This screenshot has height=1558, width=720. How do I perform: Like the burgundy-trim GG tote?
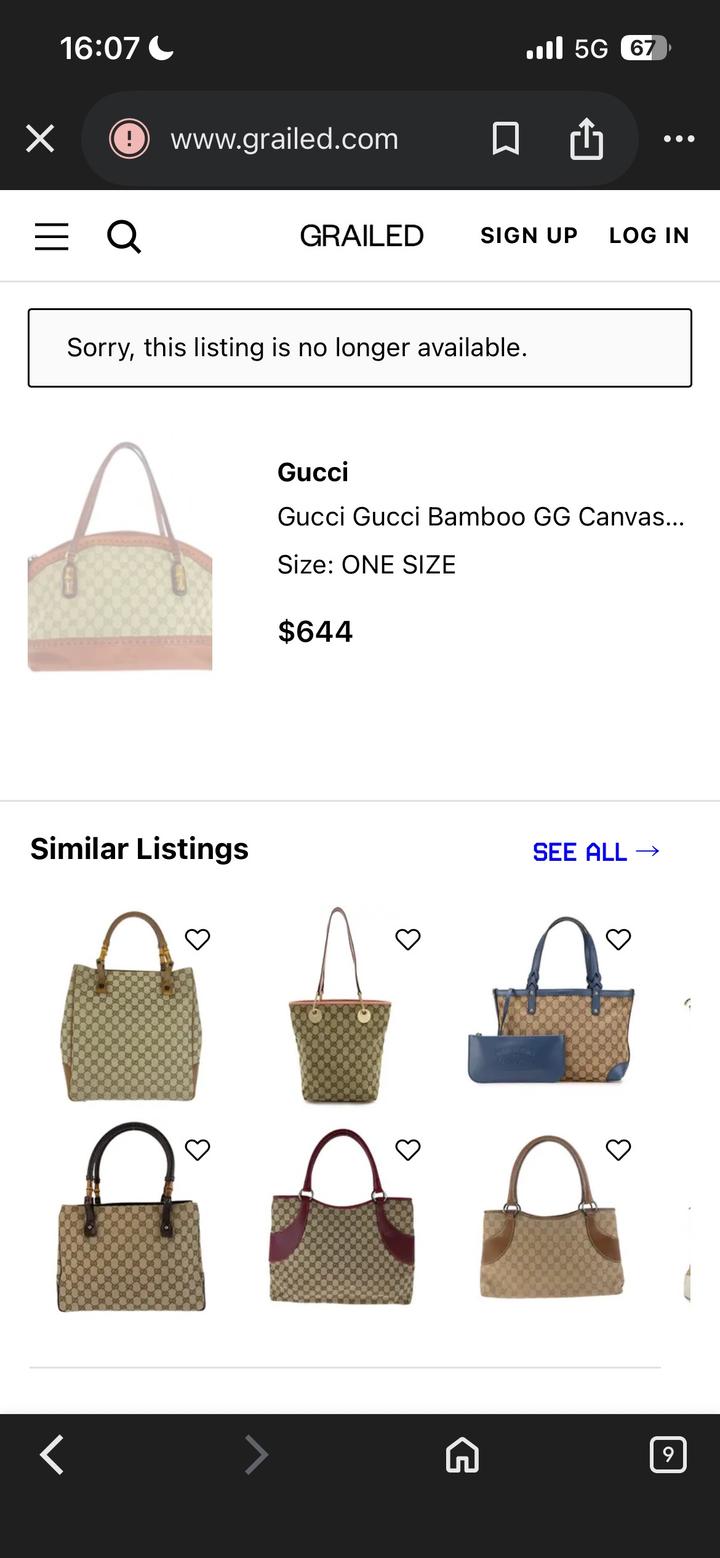pos(408,1150)
